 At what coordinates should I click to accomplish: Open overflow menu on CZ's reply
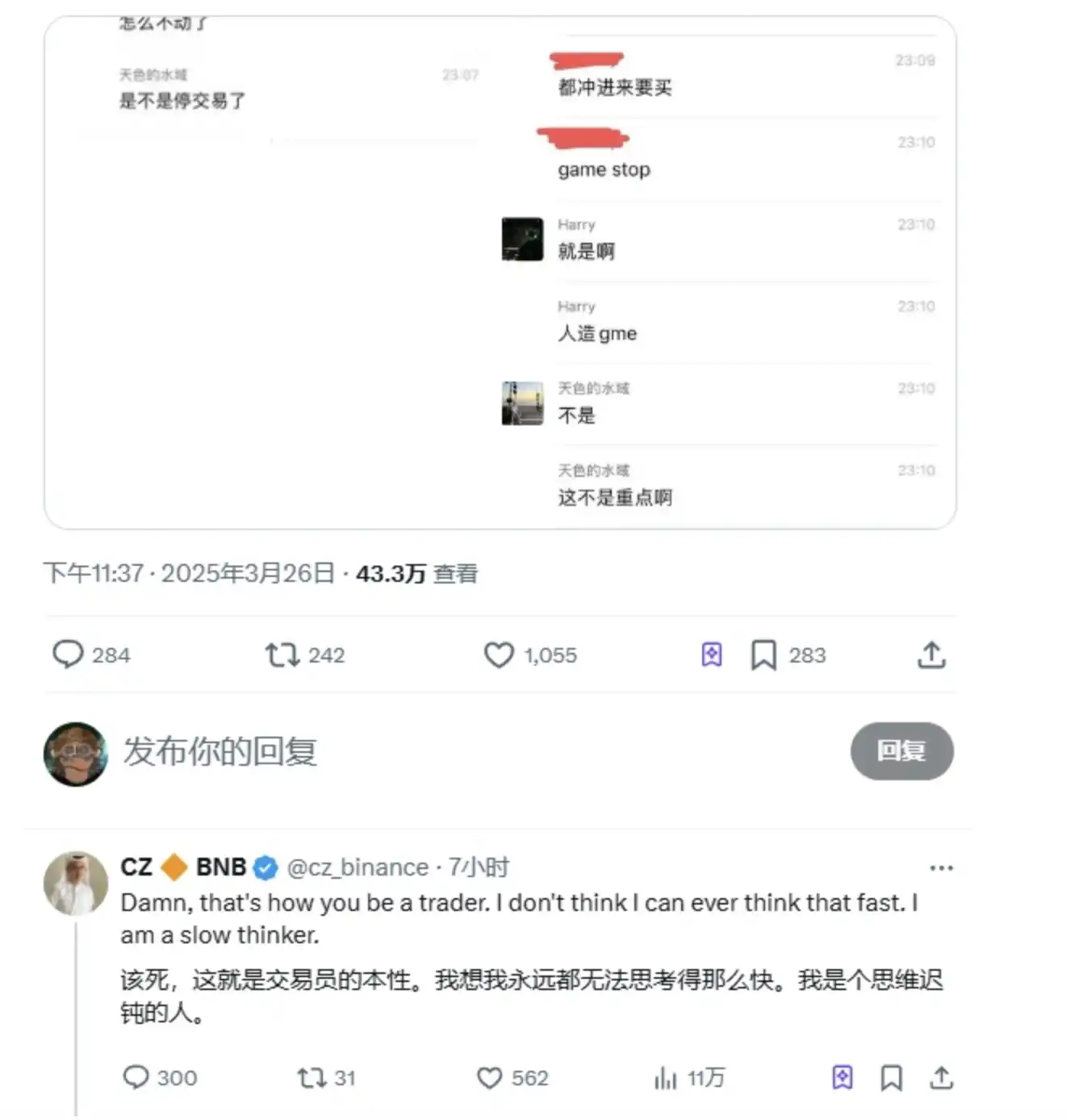click(x=941, y=868)
